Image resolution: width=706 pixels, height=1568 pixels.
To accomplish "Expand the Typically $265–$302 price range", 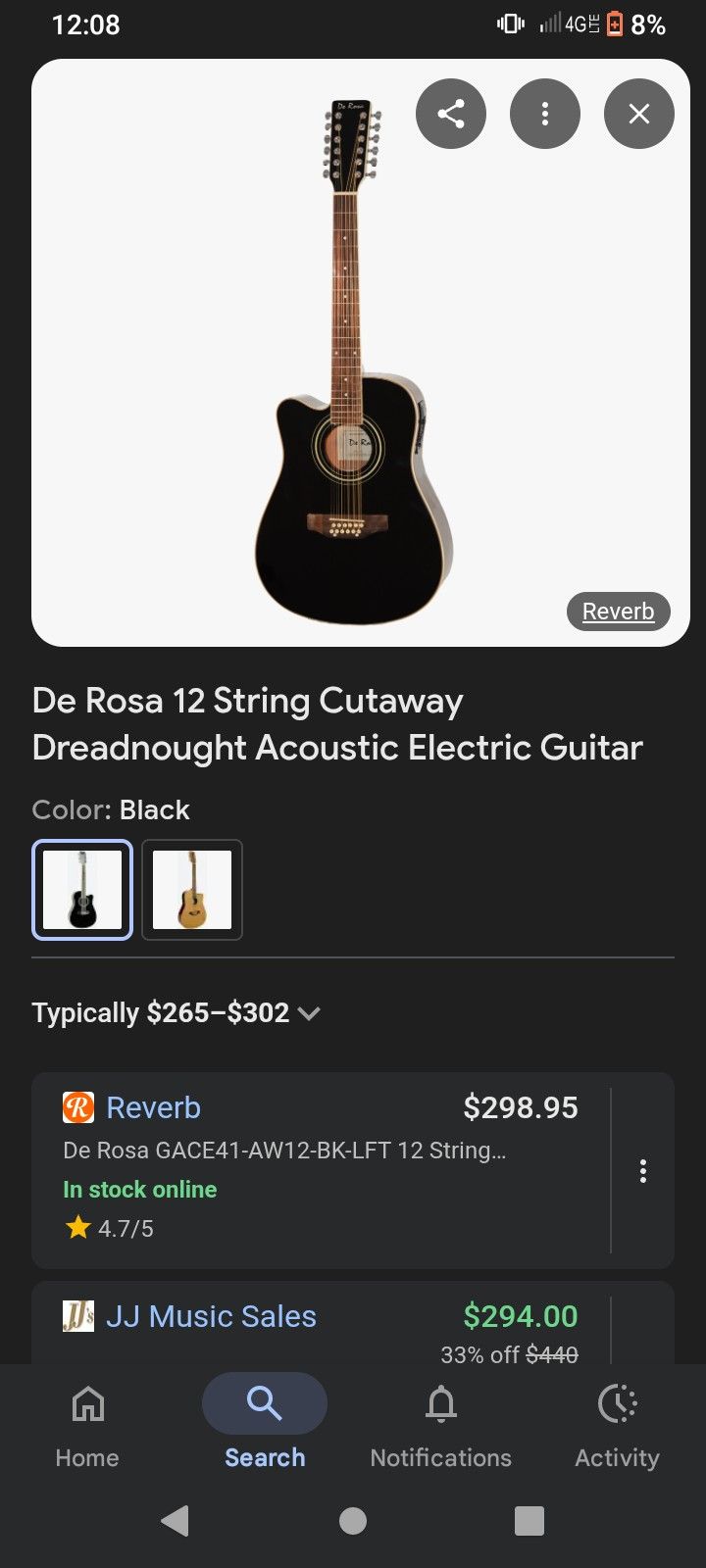I will (309, 1014).
